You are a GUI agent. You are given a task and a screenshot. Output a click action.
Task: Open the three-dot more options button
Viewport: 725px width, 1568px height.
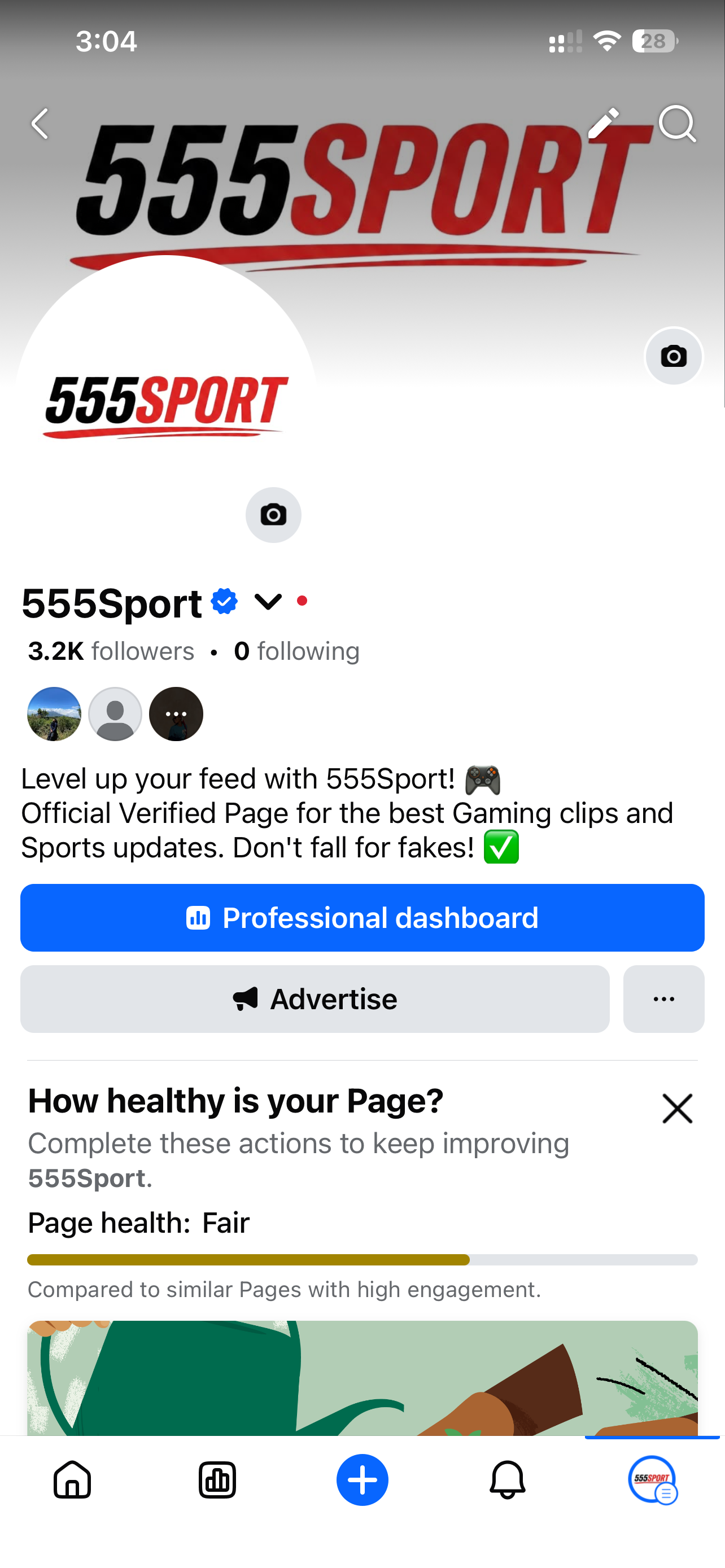(x=663, y=999)
